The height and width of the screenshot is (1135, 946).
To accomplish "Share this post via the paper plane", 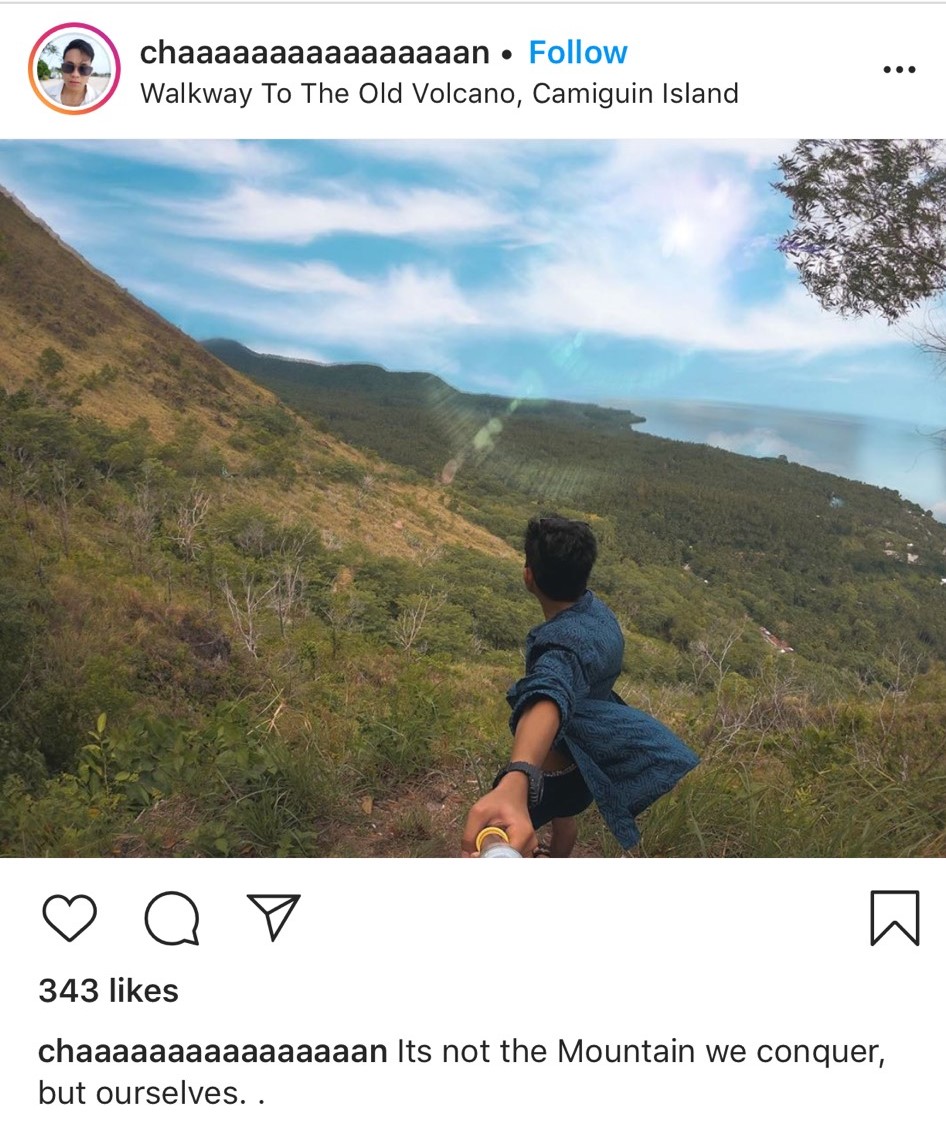I will [x=273, y=917].
